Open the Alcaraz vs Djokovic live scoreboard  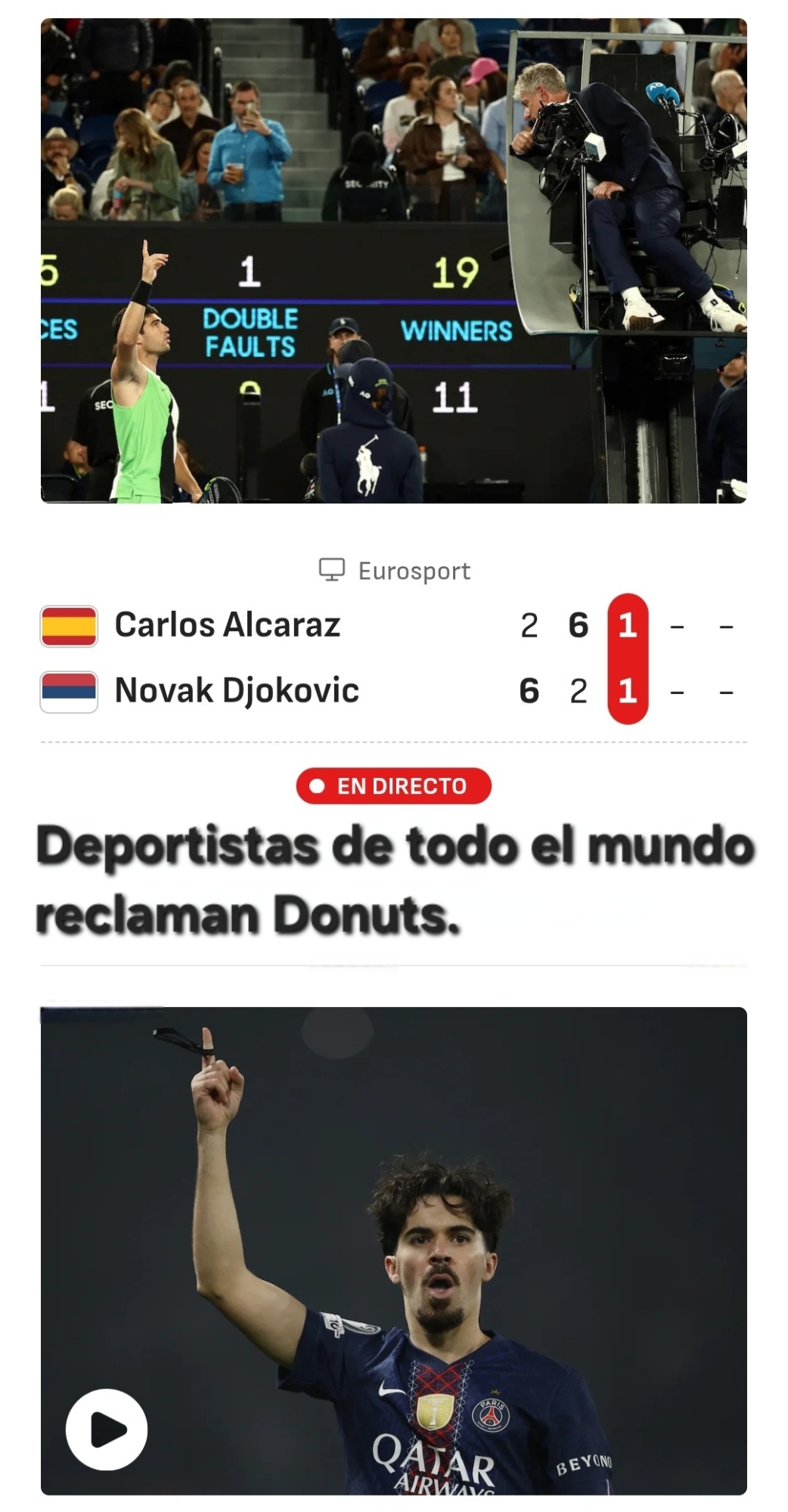(393, 658)
